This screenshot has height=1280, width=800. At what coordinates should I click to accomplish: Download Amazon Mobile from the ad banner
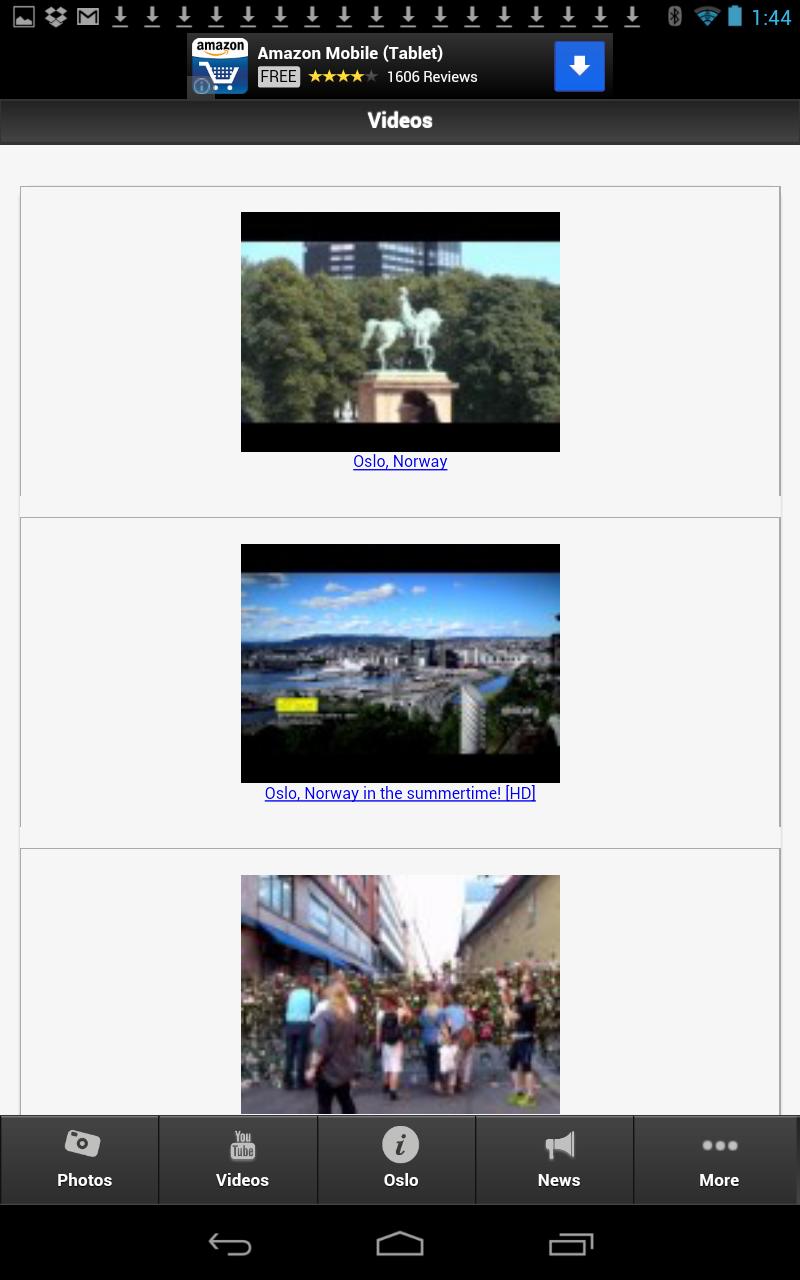tap(580, 67)
